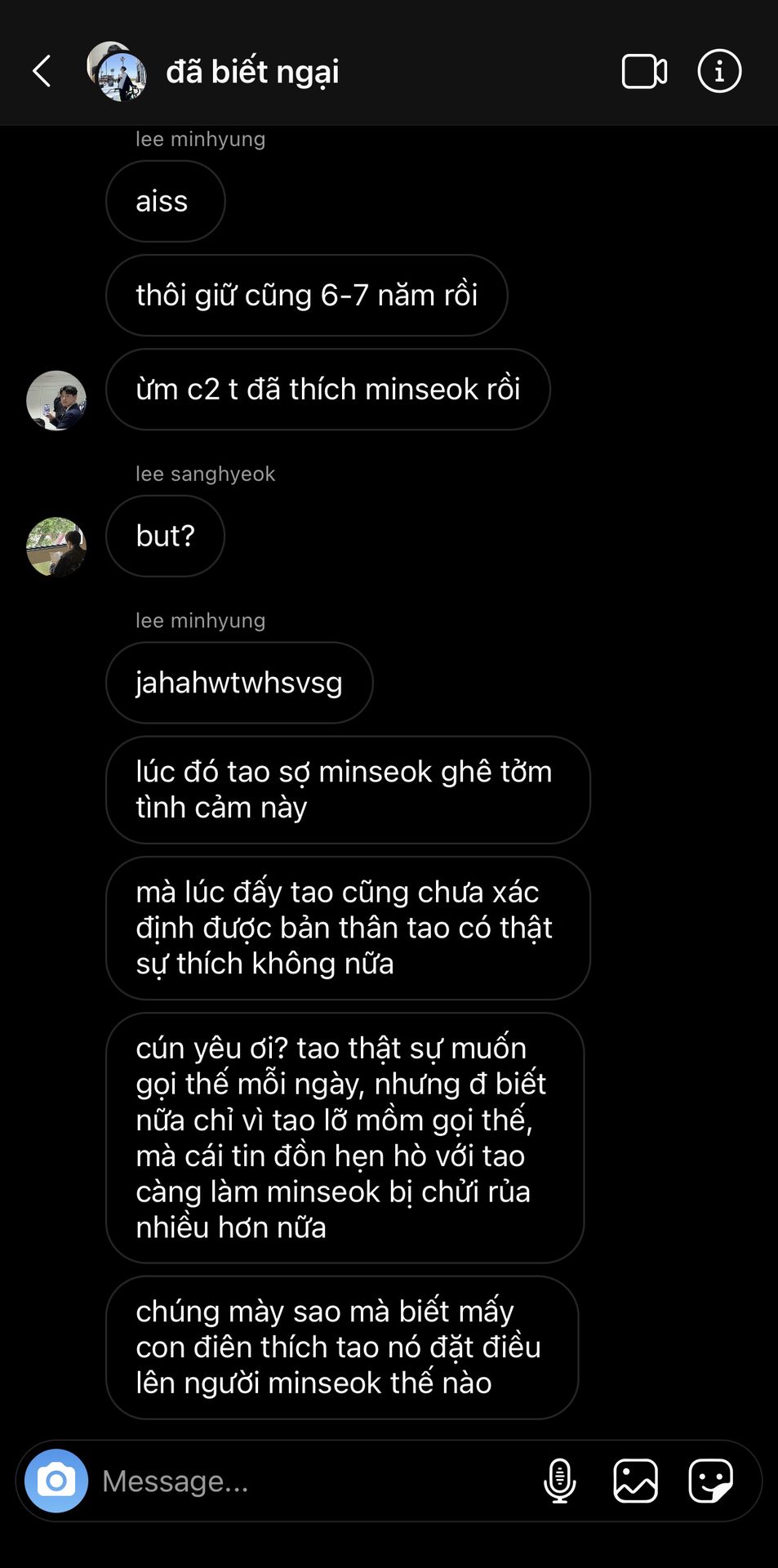Image resolution: width=778 pixels, height=1568 pixels.
Task: Attach a photo from gallery
Action: coord(636,1481)
